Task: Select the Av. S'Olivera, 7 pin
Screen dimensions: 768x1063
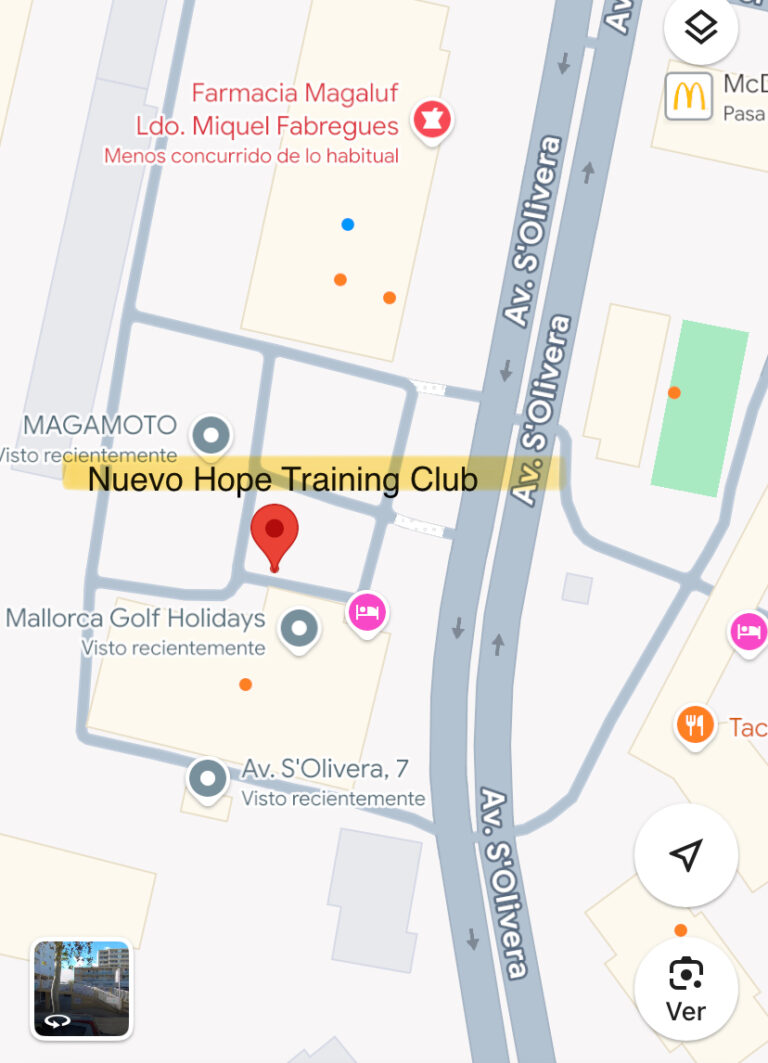Action: 208,777
